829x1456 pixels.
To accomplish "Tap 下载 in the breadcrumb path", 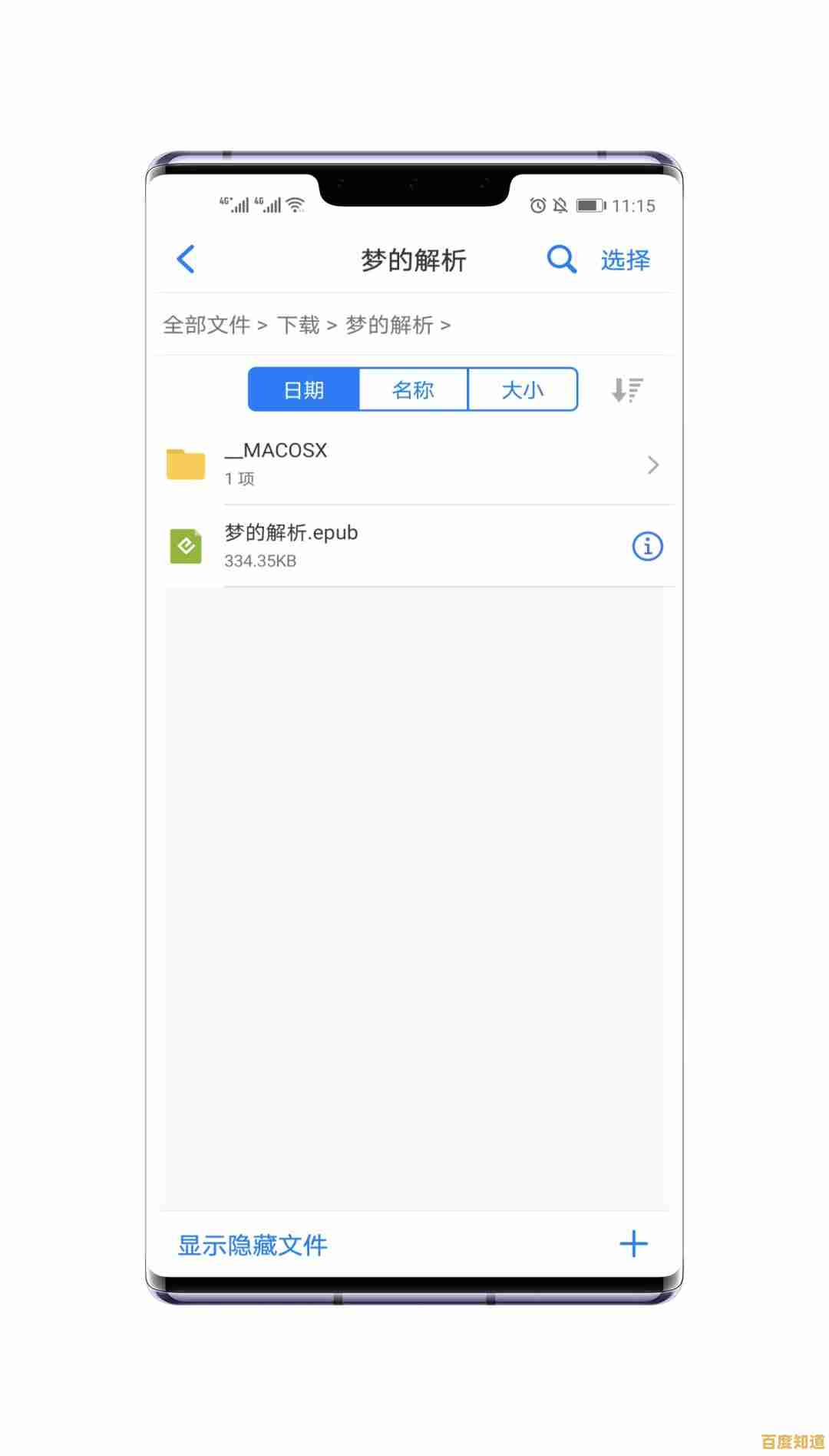I will coord(299,325).
